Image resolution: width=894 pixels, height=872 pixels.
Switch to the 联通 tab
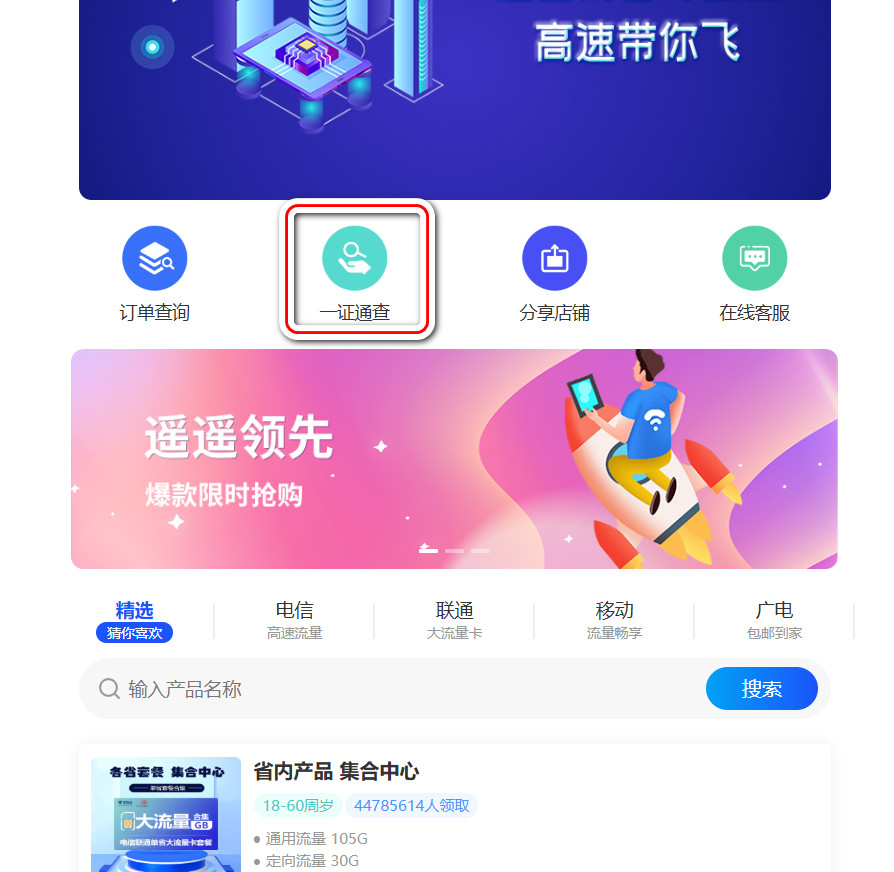454,620
